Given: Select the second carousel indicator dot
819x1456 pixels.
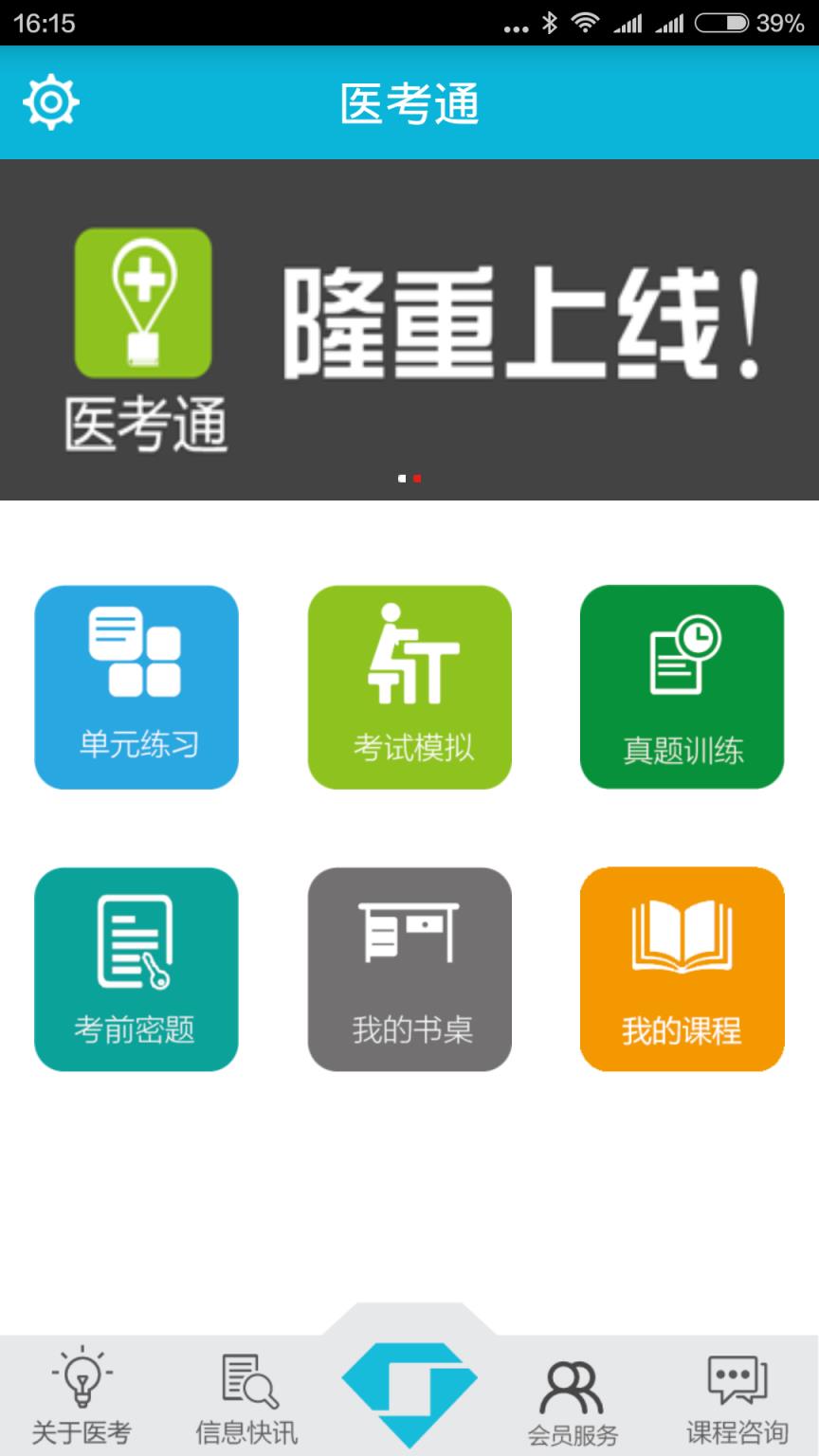Looking at the screenshot, I should 416,479.
